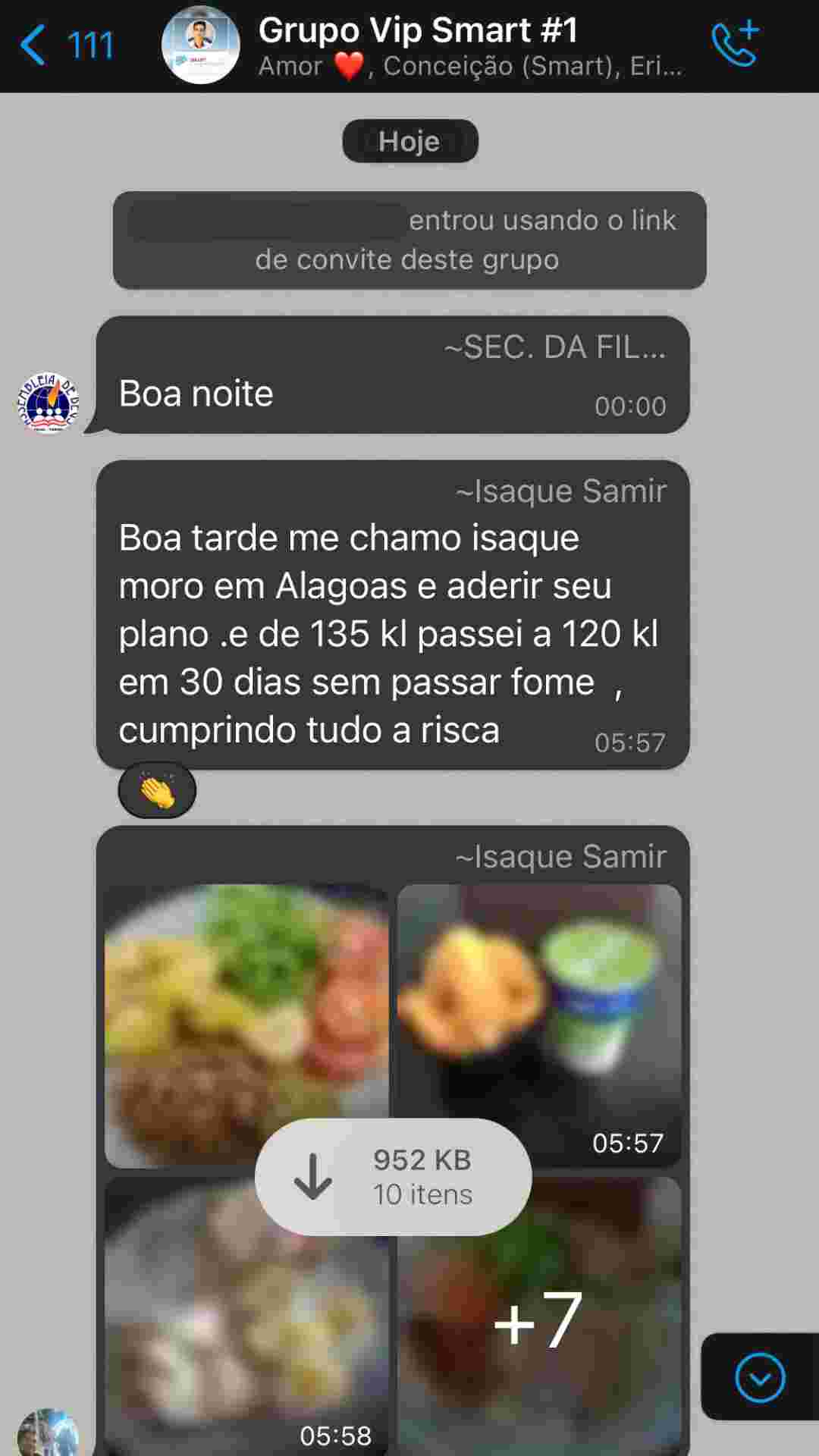The width and height of the screenshot is (819, 1456).
Task: Open the +7 more photos tile
Action: [x=538, y=1335]
